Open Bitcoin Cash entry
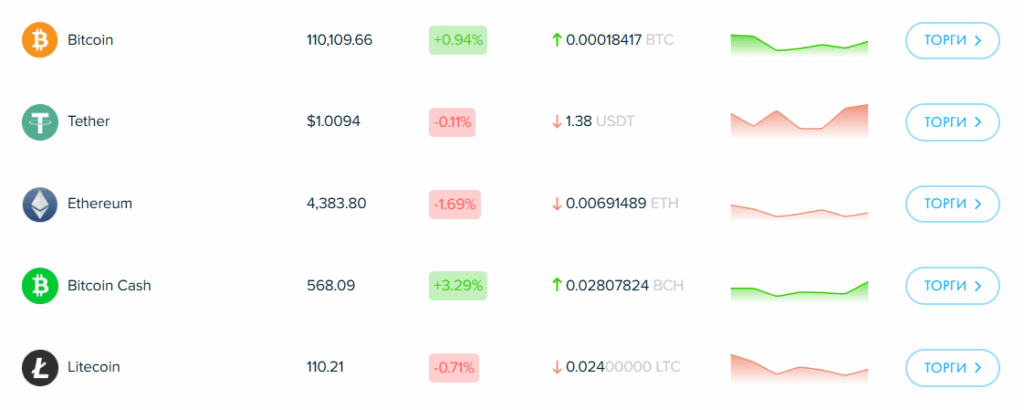 (109, 286)
